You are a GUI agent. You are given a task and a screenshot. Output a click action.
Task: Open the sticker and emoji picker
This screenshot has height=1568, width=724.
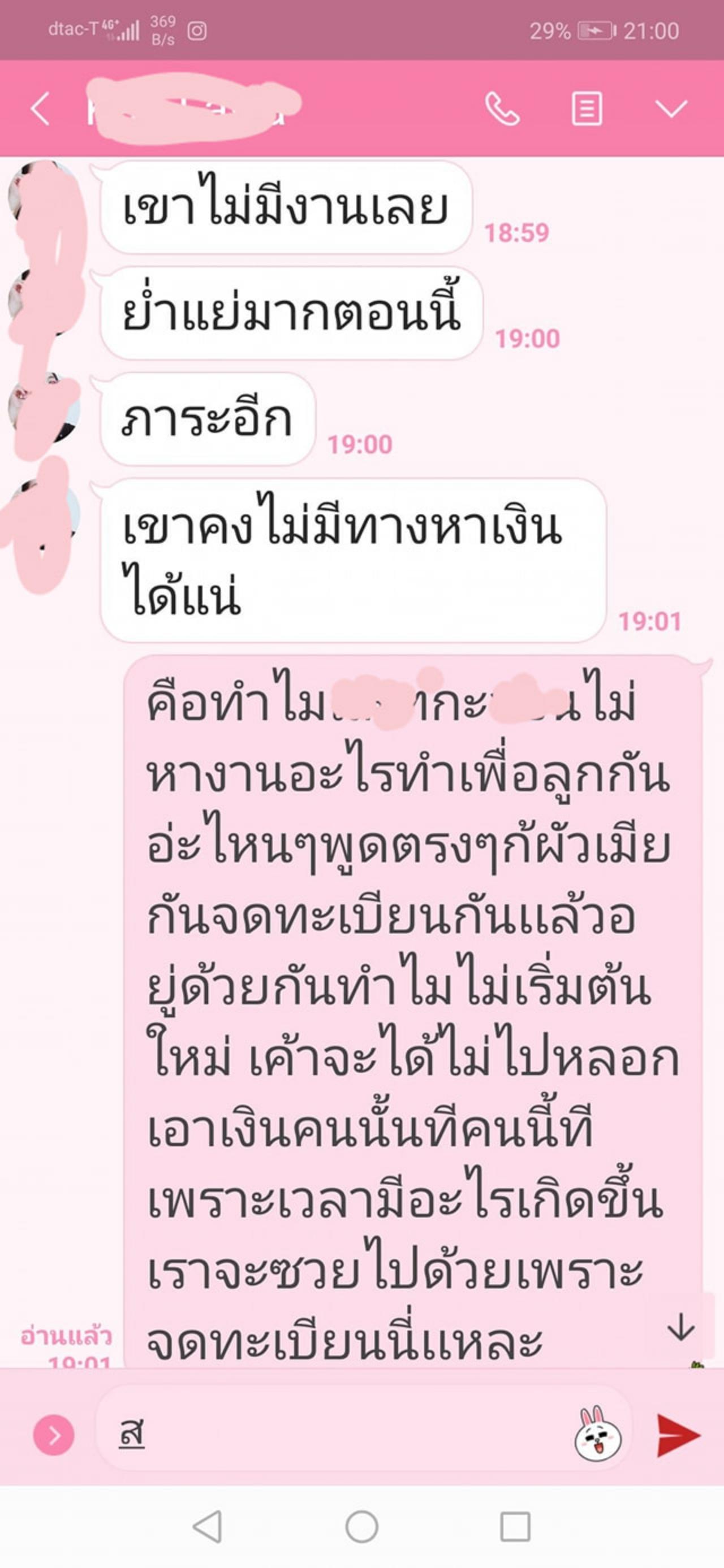point(598,1435)
